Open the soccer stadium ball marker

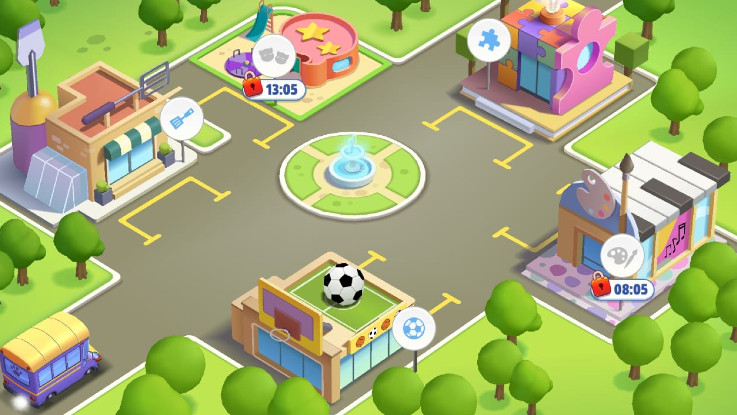point(413,327)
